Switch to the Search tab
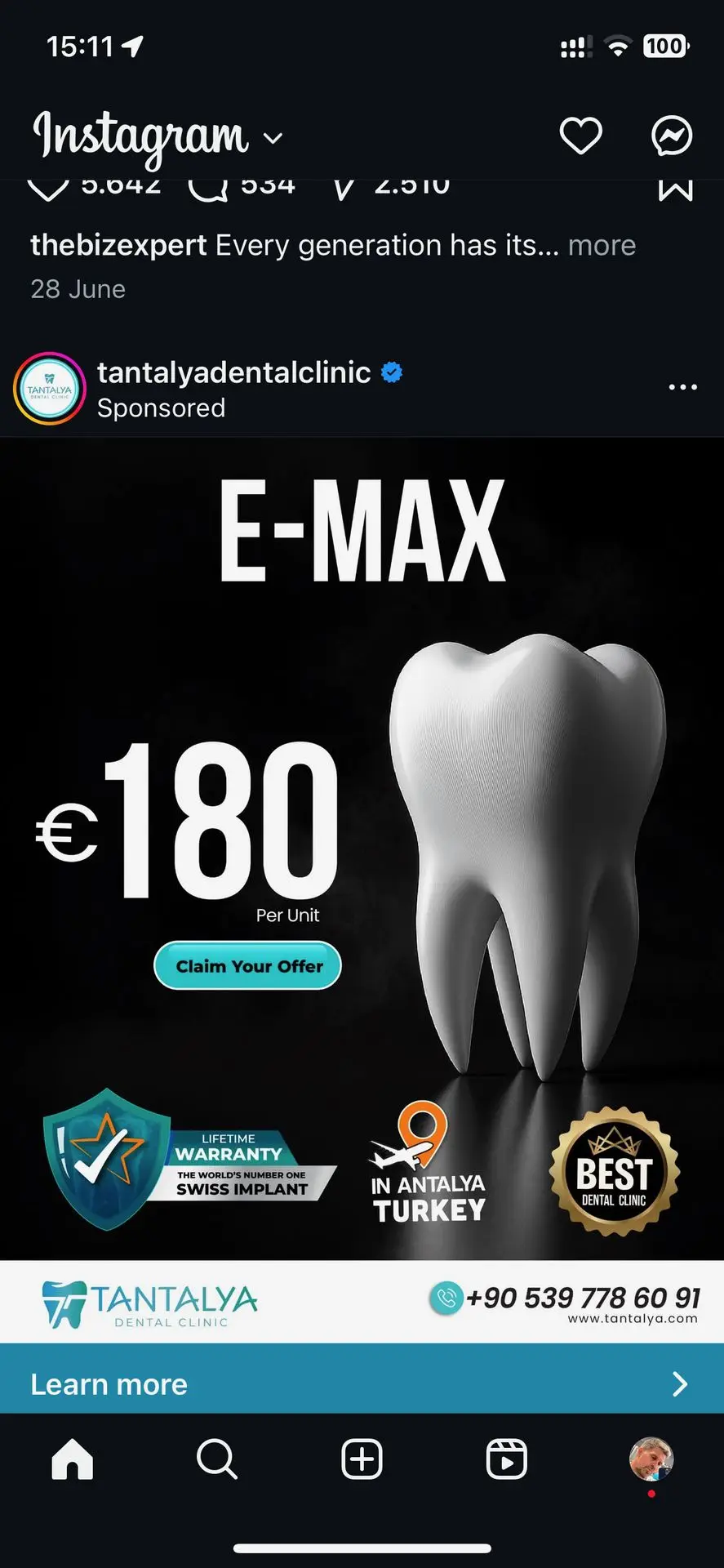Screen dimensions: 724x1568 pyautogui.click(x=217, y=1459)
